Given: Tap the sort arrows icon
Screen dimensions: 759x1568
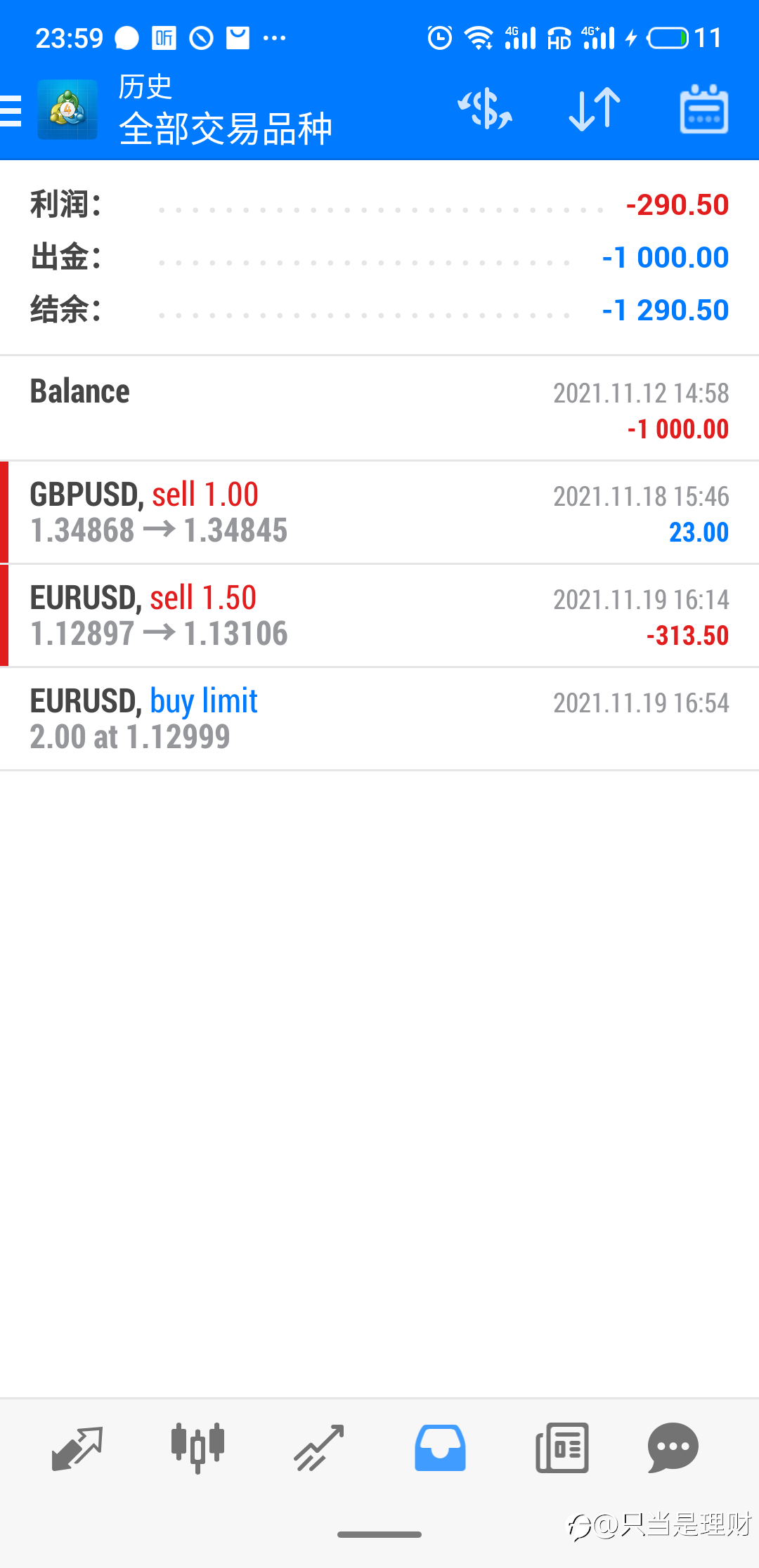Looking at the screenshot, I should tap(595, 110).
